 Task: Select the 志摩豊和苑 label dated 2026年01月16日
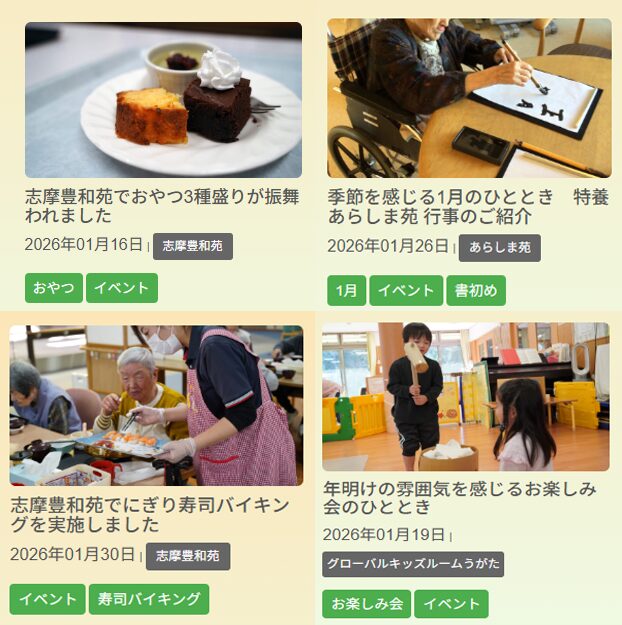[193, 246]
